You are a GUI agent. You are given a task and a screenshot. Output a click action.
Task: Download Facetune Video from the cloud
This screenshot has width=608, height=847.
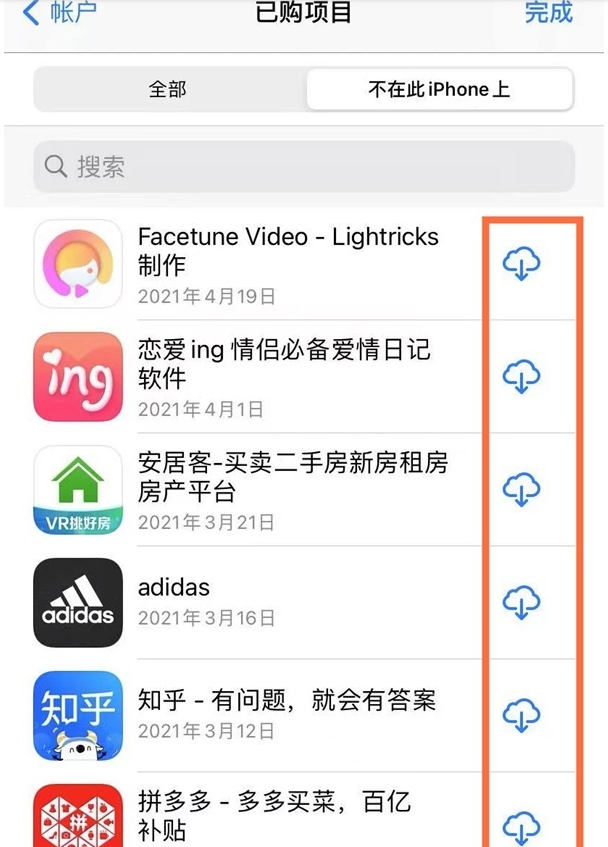[521, 265]
